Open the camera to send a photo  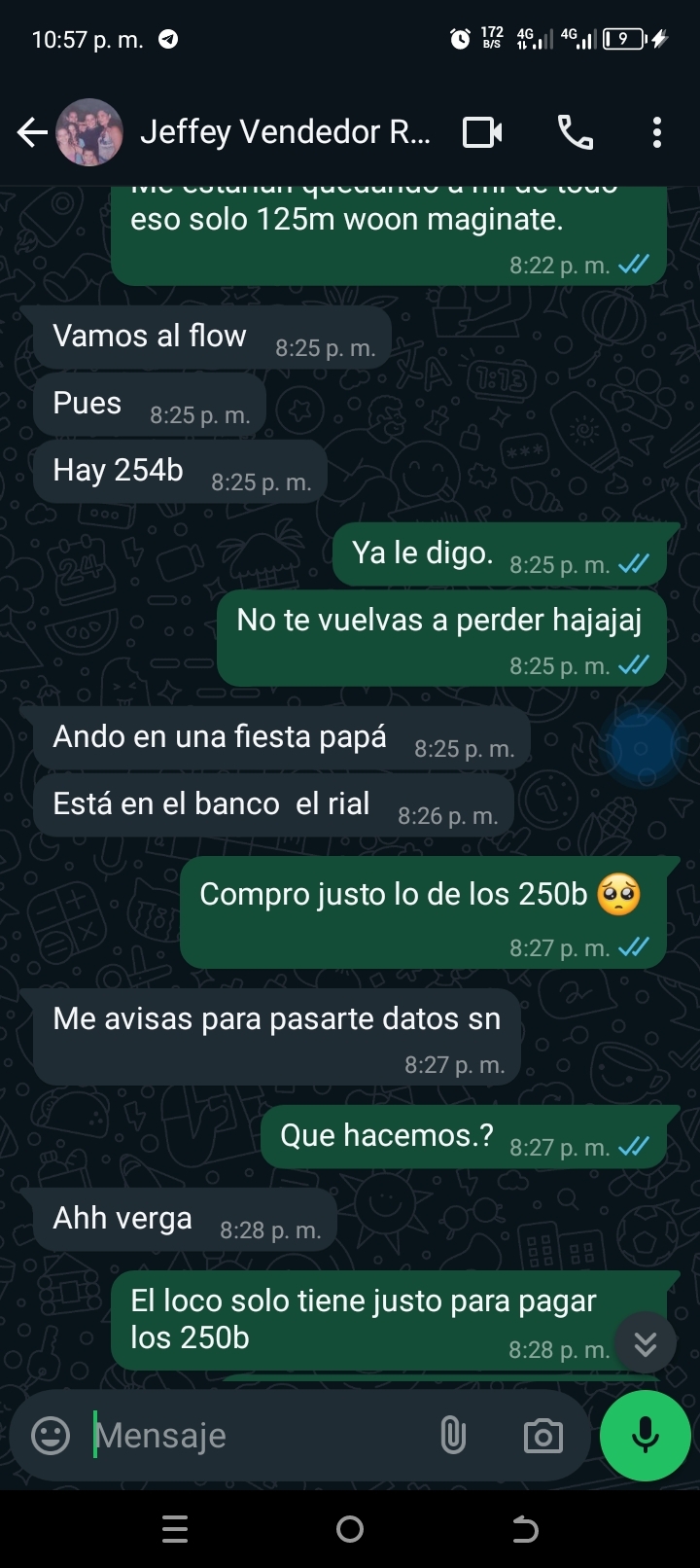[542, 1436]
